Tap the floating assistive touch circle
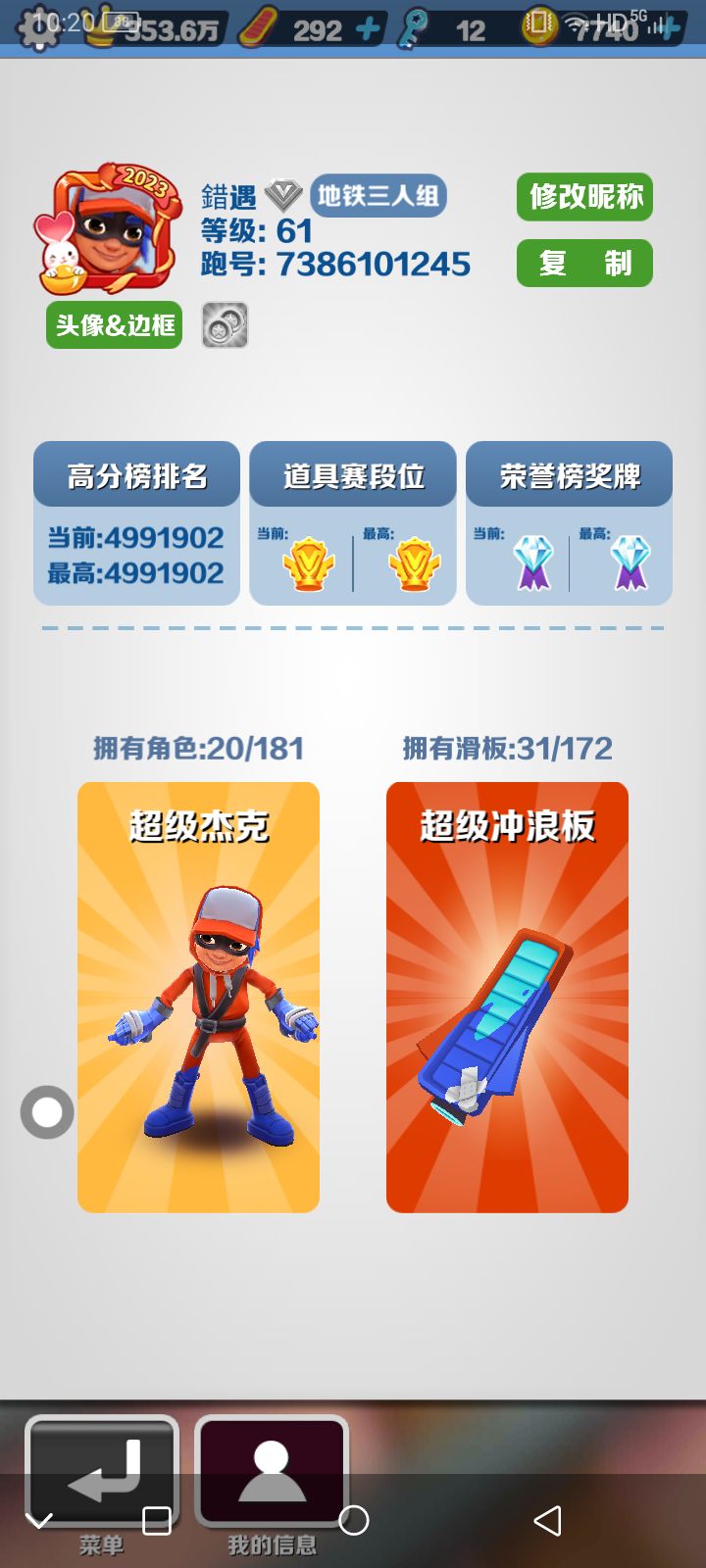Image resolution: width=706 pixels, height=1568 pixels. (x=47, y=1112)
